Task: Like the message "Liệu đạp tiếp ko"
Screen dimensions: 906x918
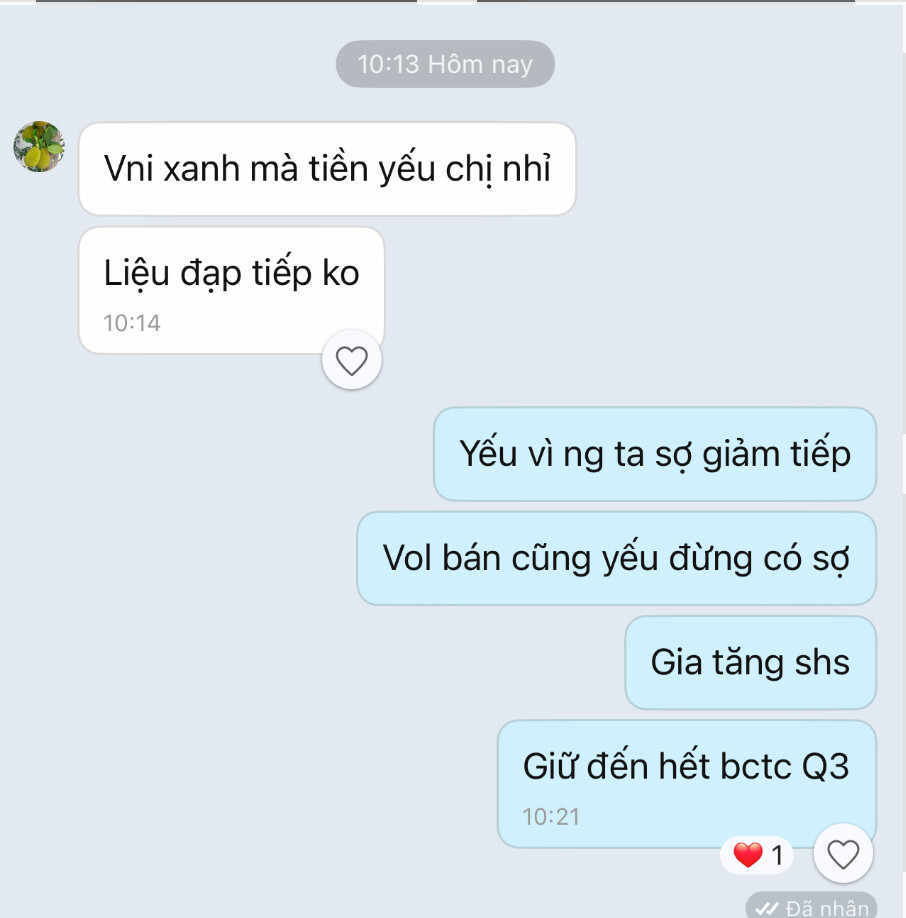Action: click(x=351, y=360)
